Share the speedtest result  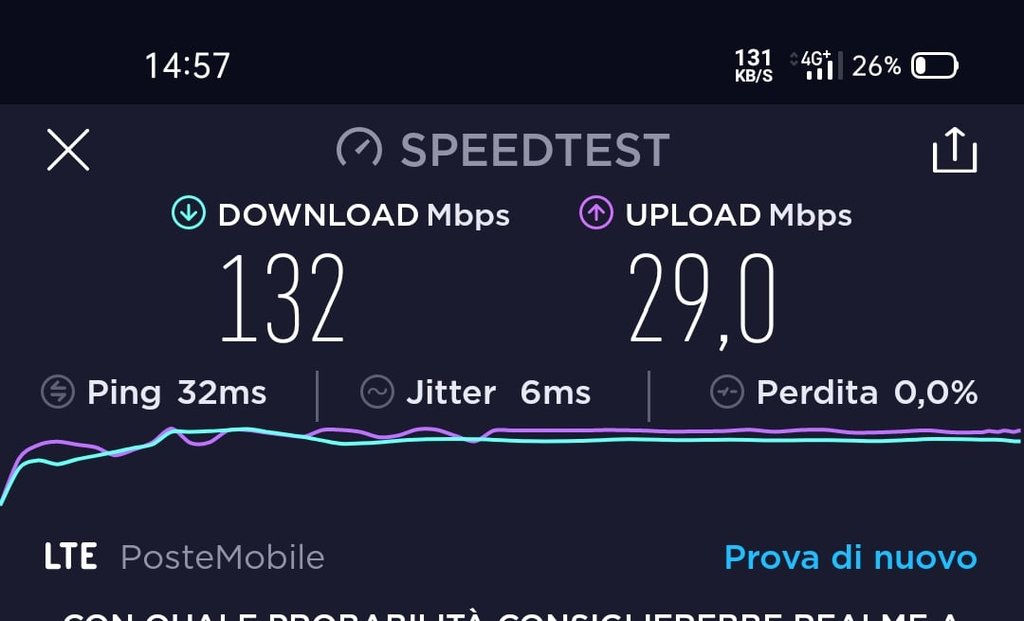click(953, 150)
